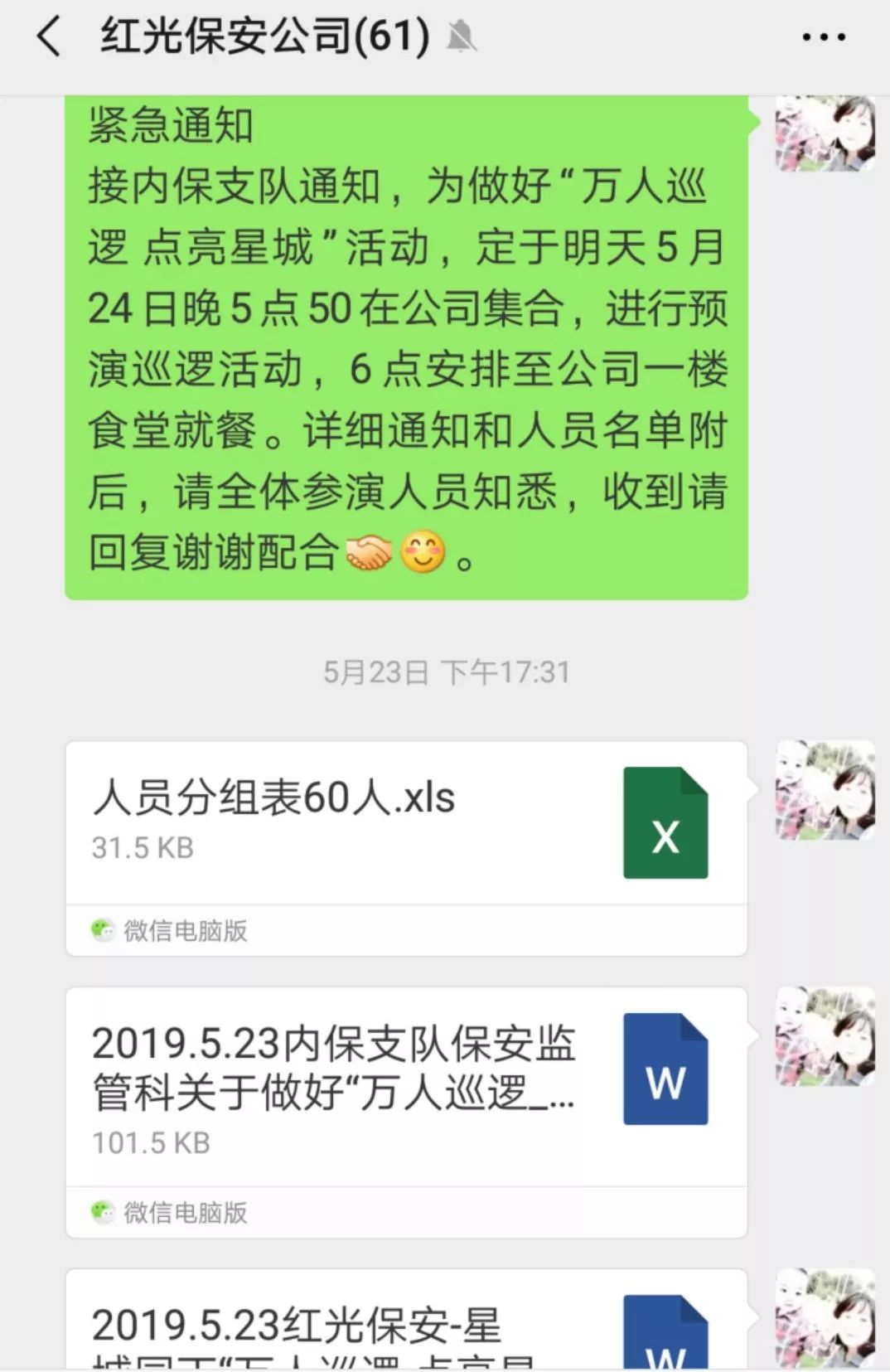Open the 人员分组表60人.xls file

click(406, 822)
